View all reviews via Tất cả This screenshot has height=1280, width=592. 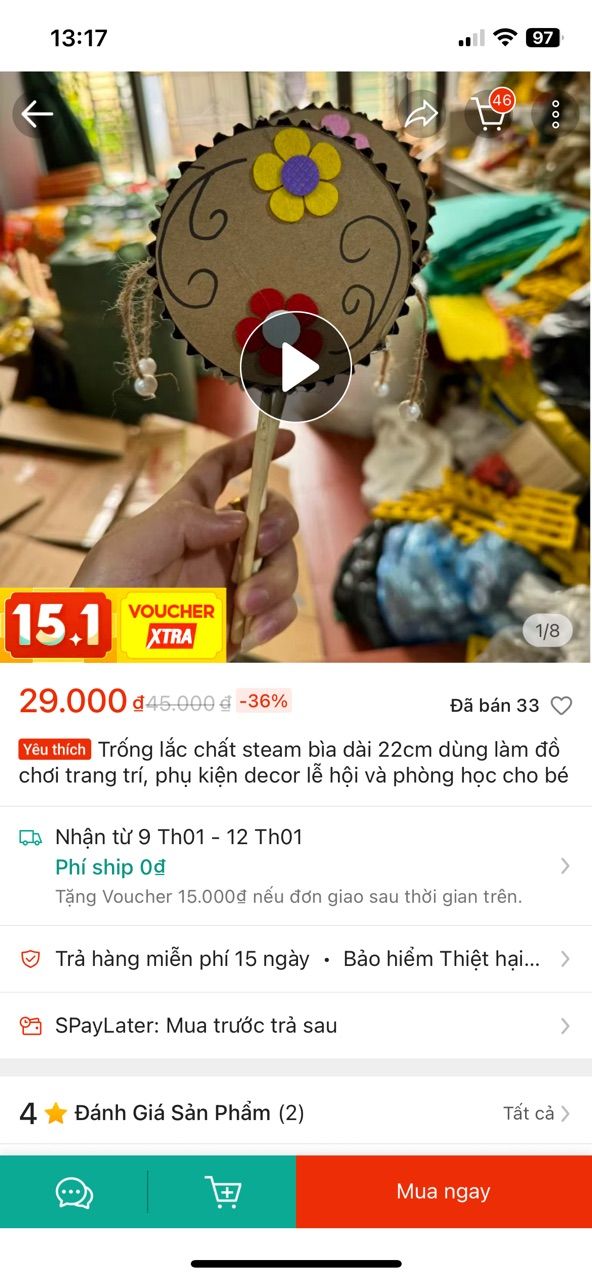[x=537, y=1113]
